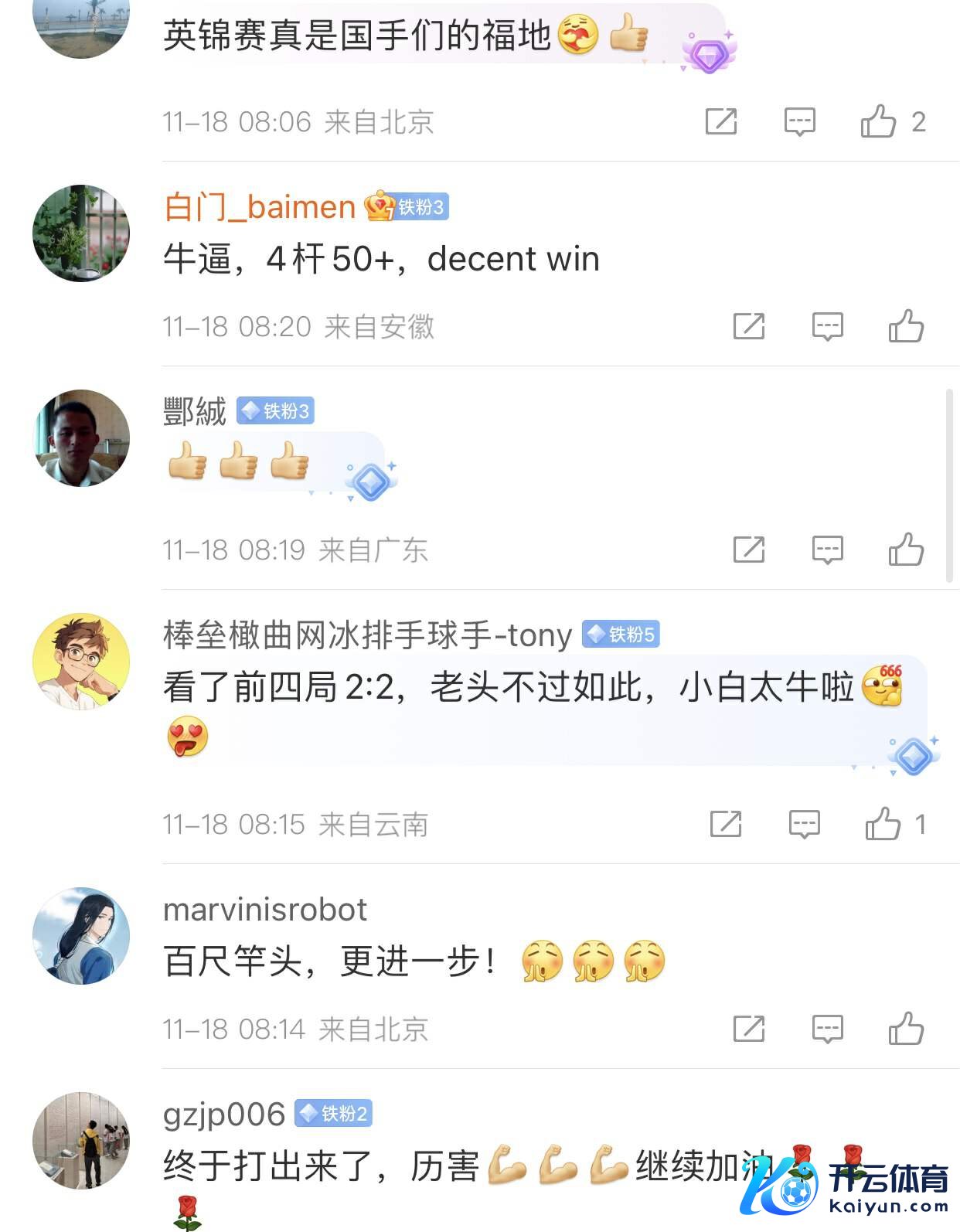Image resolution: width=960 pixels, height=1232 pixels.
Task: Like the thumbs-up comment by 酆絾
Action: [x=906, y=550]
